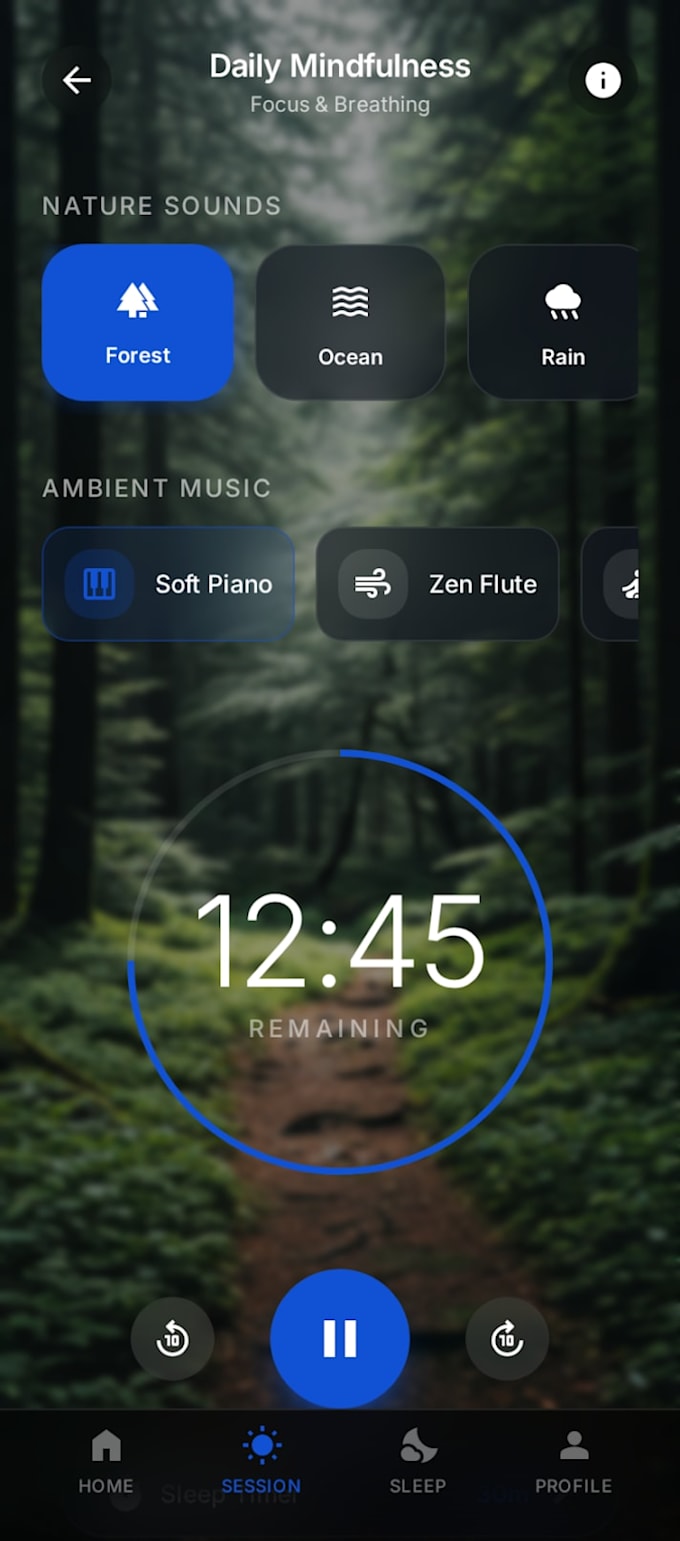Select Soft Piano ambient music
Screen dimensions: 680x1541
coord(168,584)
